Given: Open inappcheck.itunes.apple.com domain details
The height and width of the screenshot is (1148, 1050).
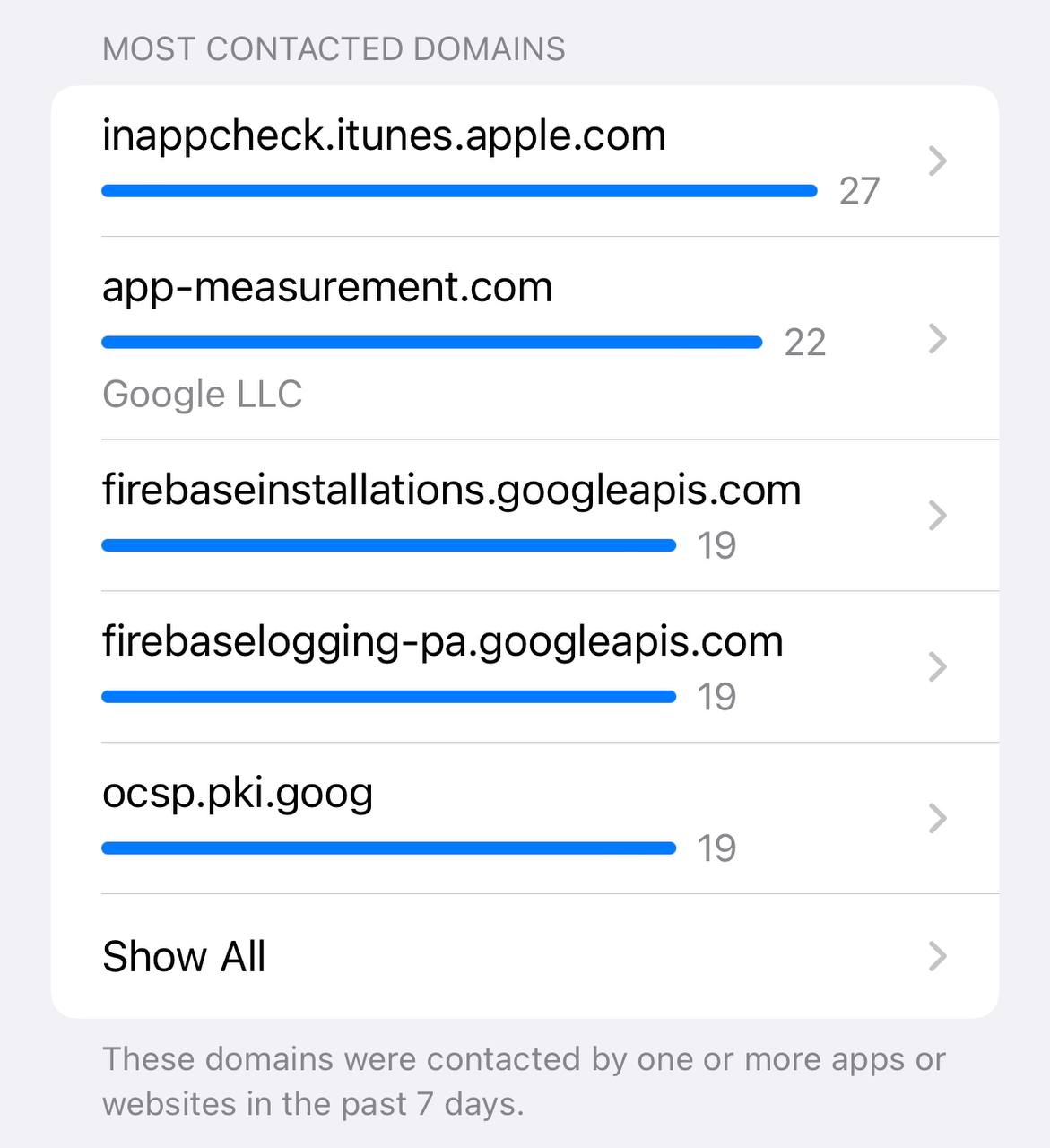Looking at the screenshot, I should (x=525, y=161).
